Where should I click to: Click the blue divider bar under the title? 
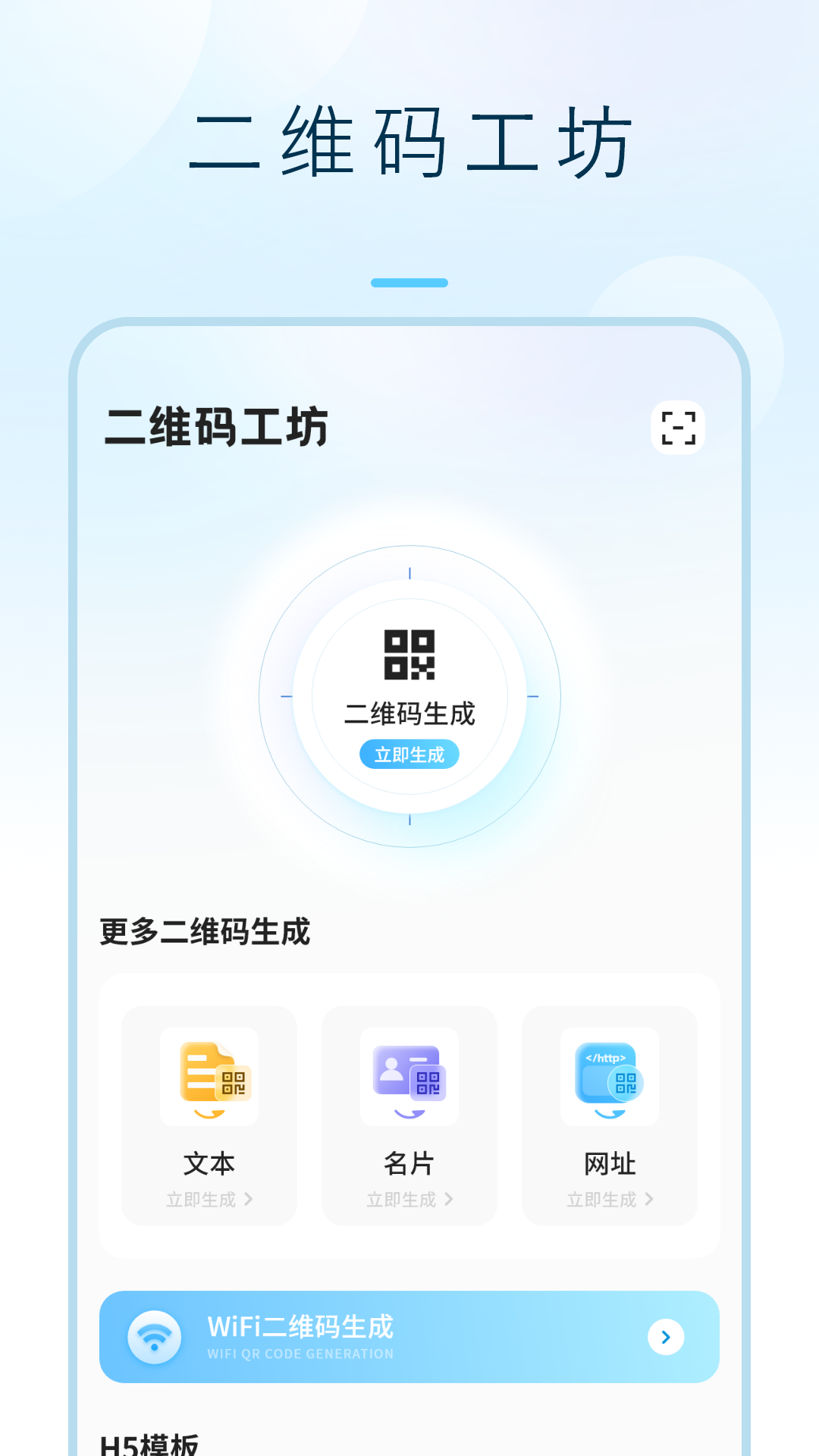409,281
